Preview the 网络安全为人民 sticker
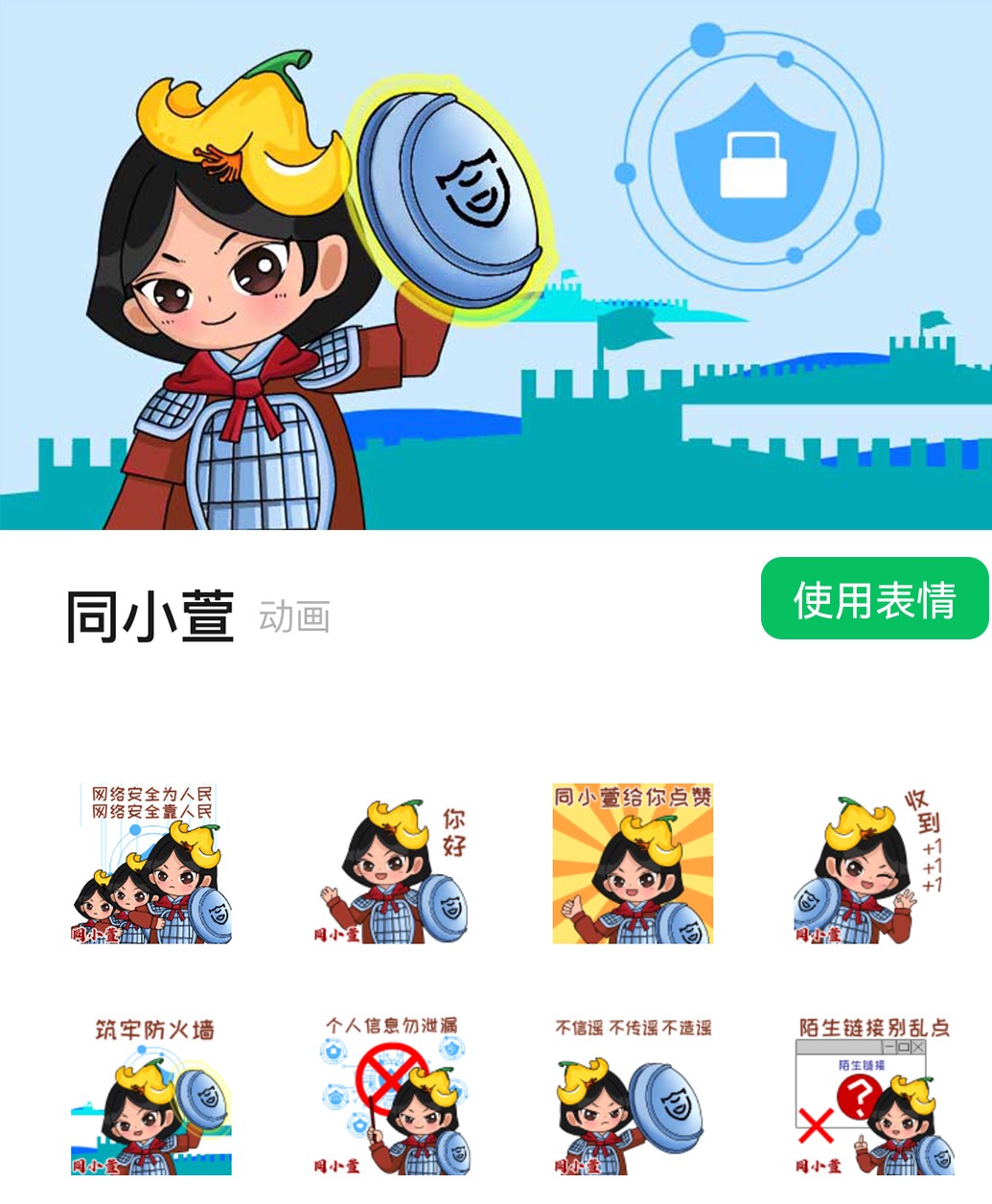The image size is (992, 1204). (x=151, y=864)
